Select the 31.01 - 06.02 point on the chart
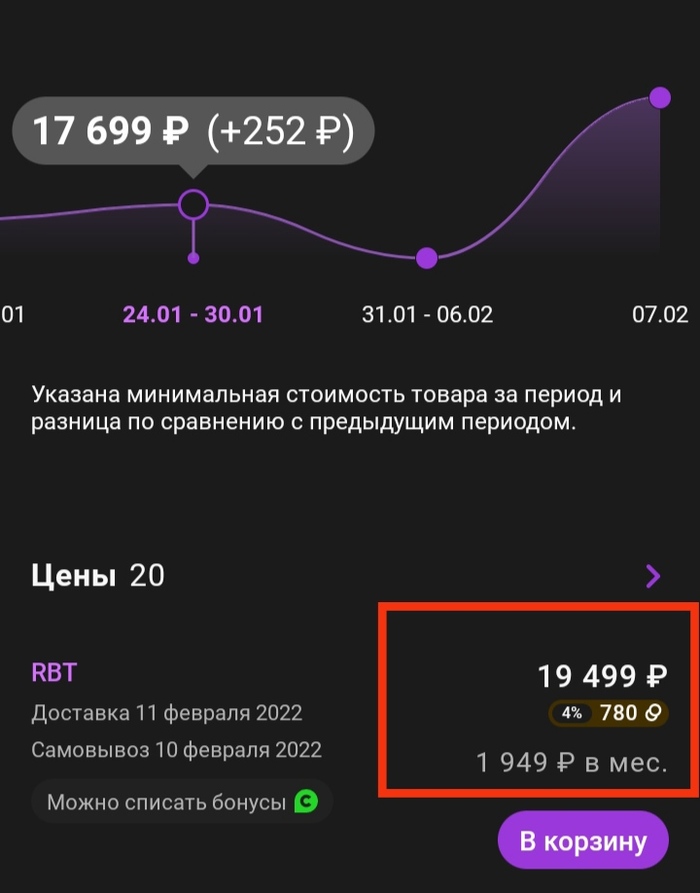This screenshot has width=700, height=893. coord(427,258)
